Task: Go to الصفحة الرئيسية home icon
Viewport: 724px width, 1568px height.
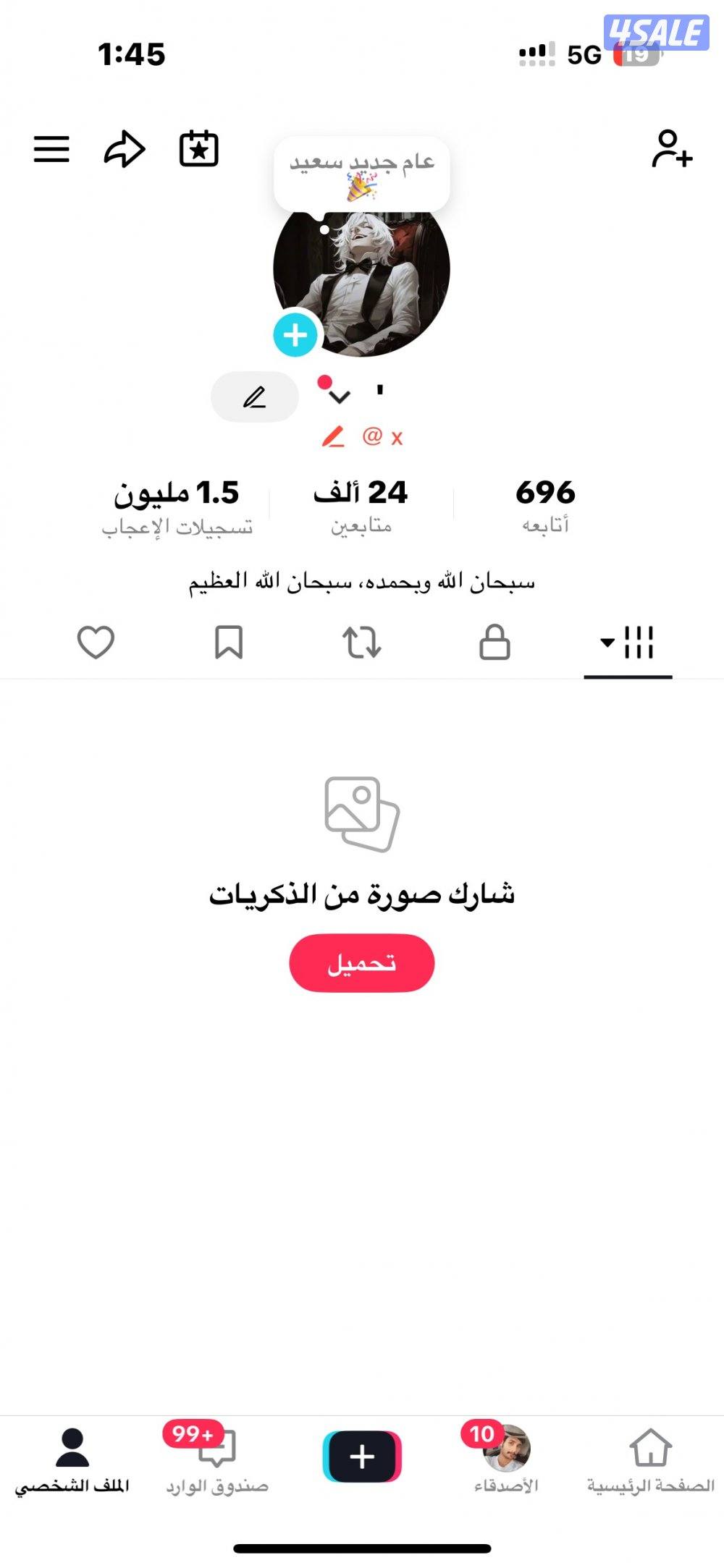Action: click(650, 1462)
